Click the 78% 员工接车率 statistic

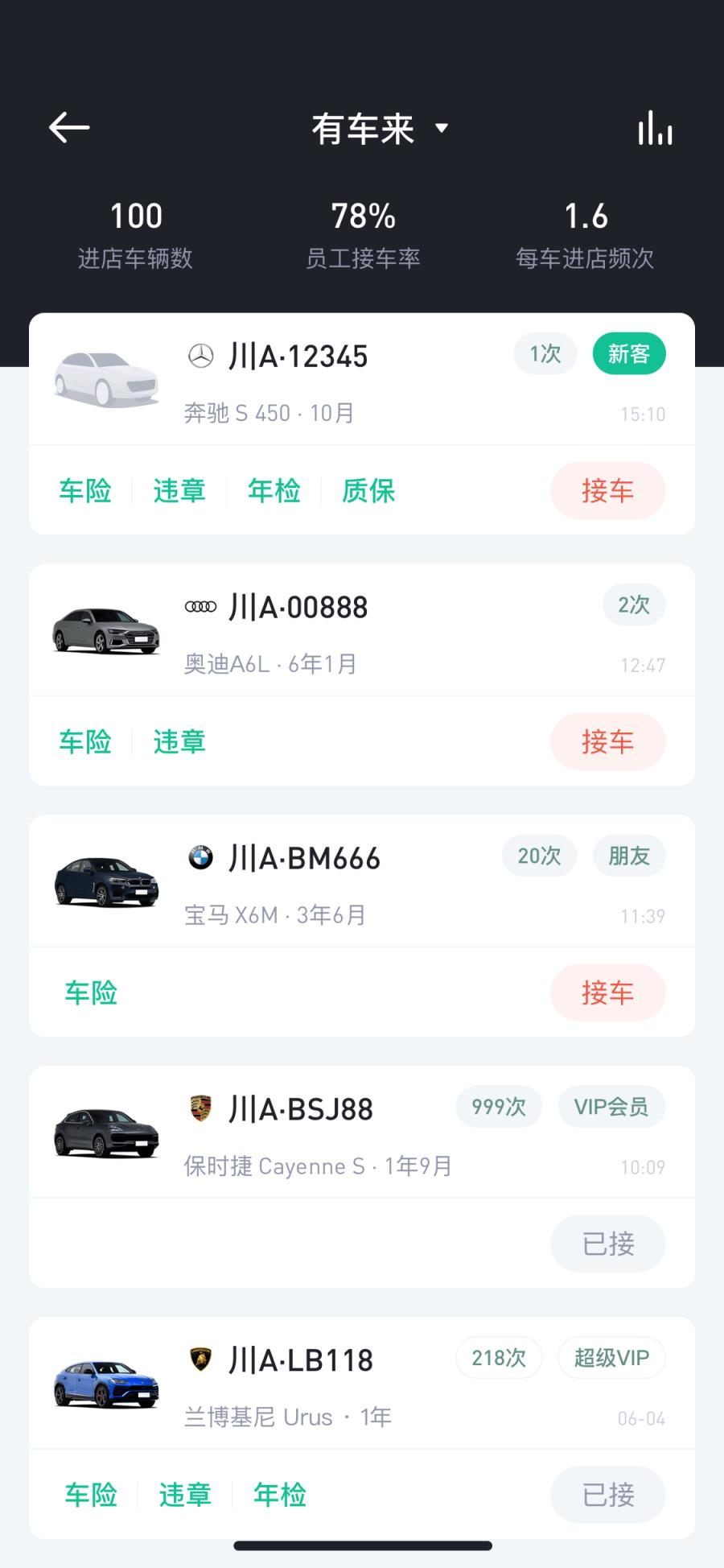(x=364, y=232)
